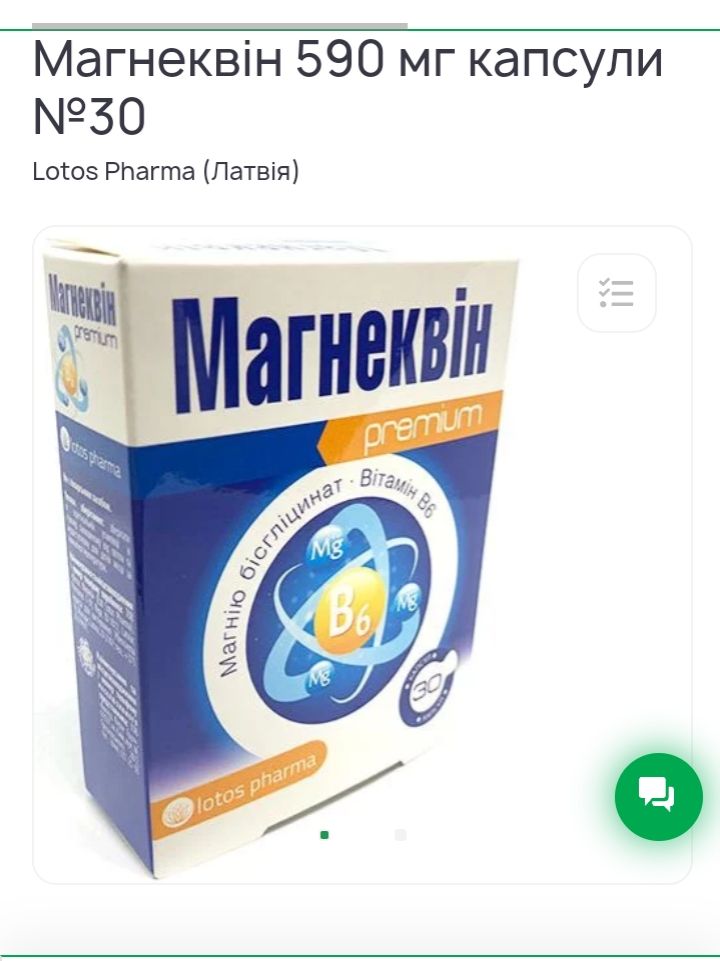Click the speech bubble icon in the green circle
This screenshot has width=720, height=961.
[x=657, y=796]
